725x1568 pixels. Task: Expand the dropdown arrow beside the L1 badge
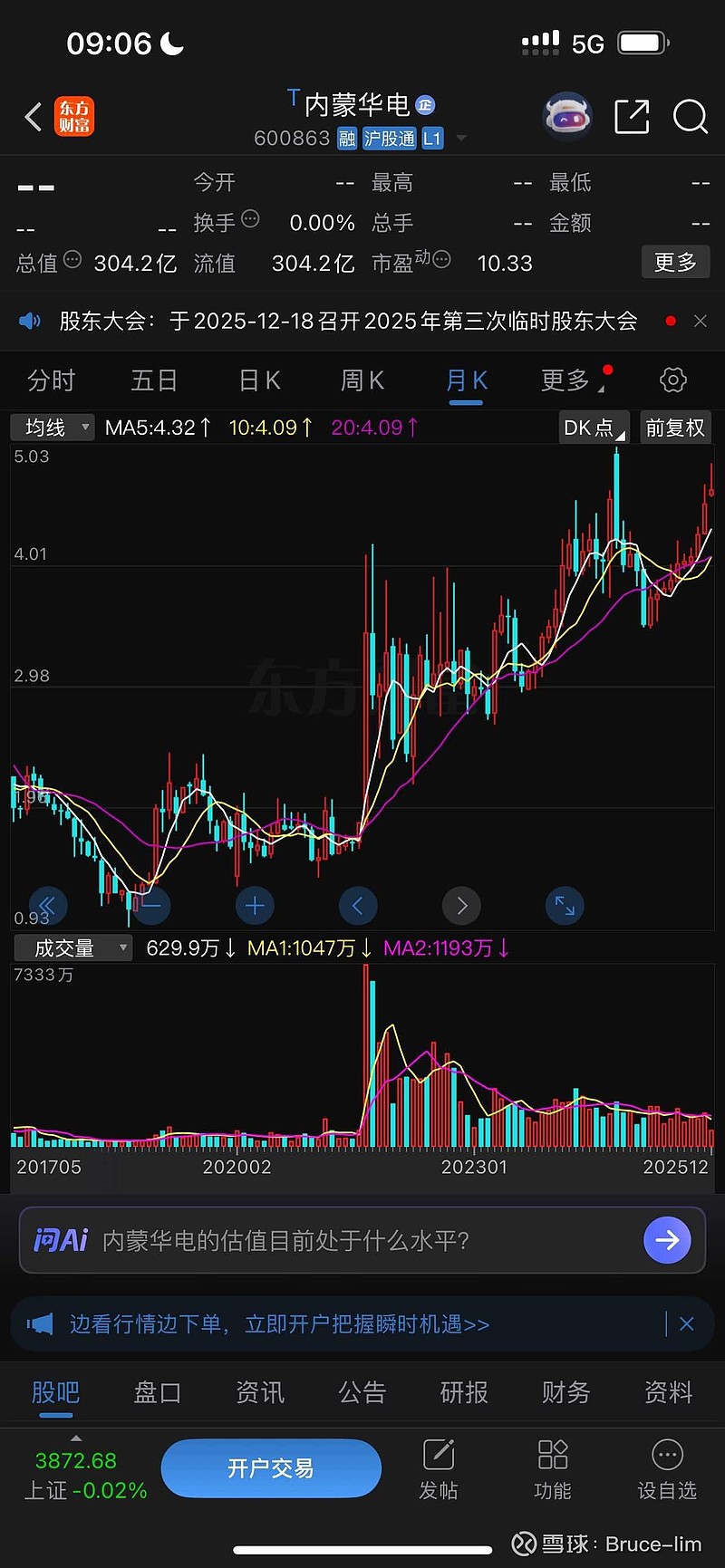pos(461,139)
